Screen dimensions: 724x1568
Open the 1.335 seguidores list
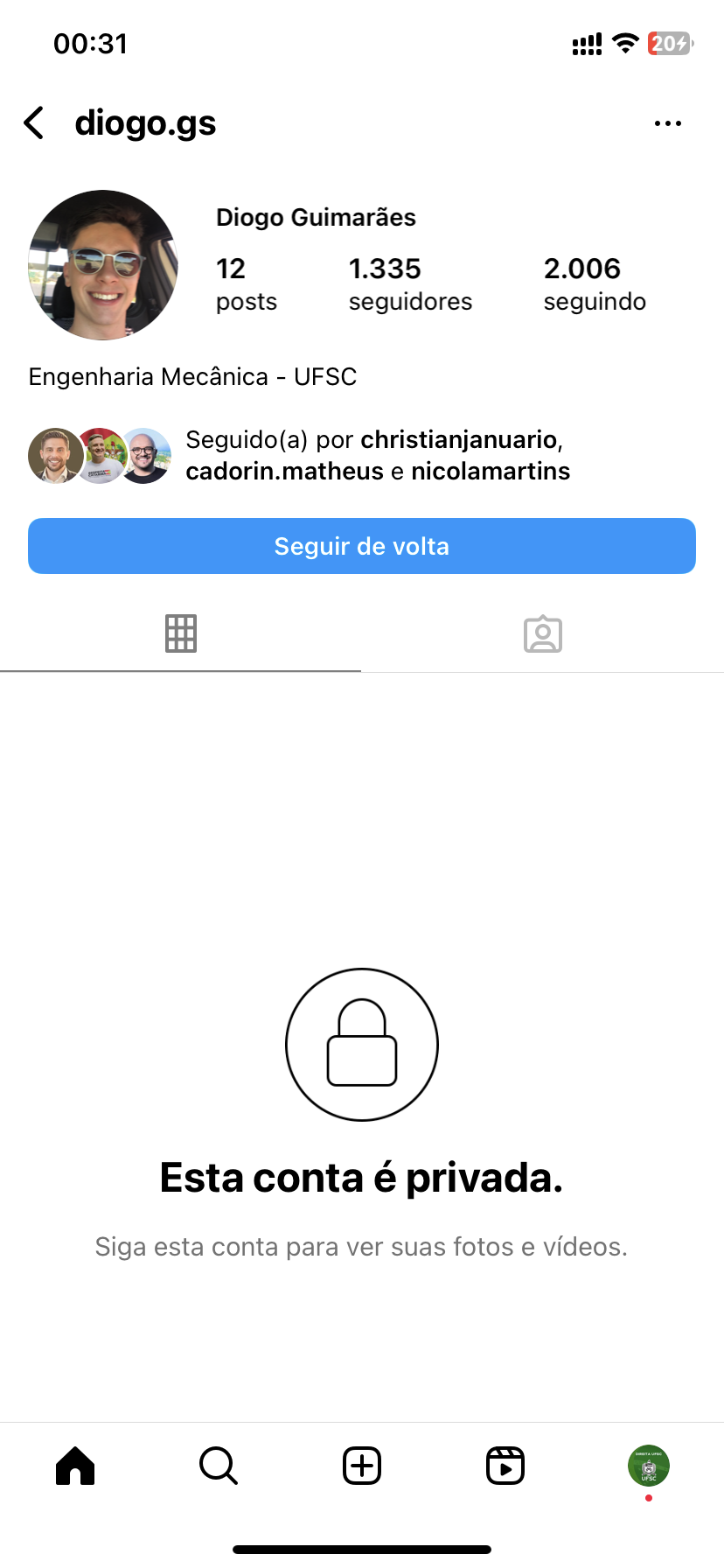410,283
